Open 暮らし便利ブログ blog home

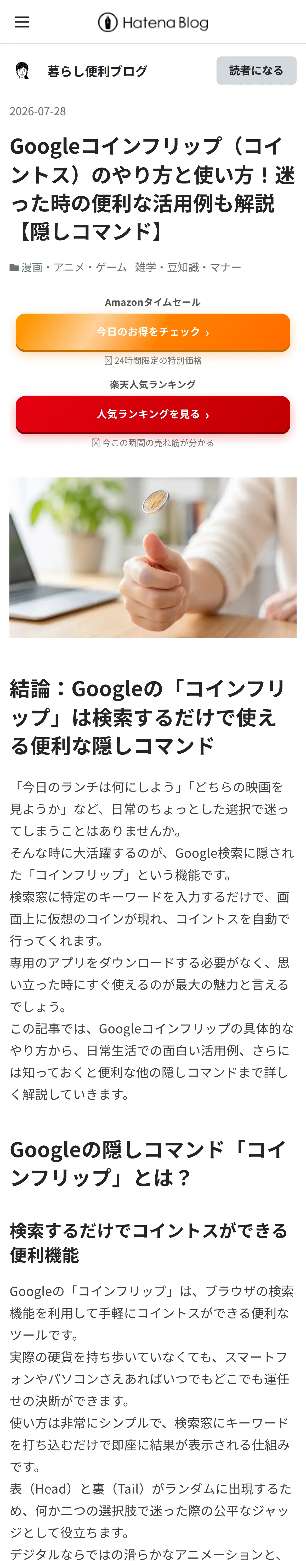click(x=97, y=71)
